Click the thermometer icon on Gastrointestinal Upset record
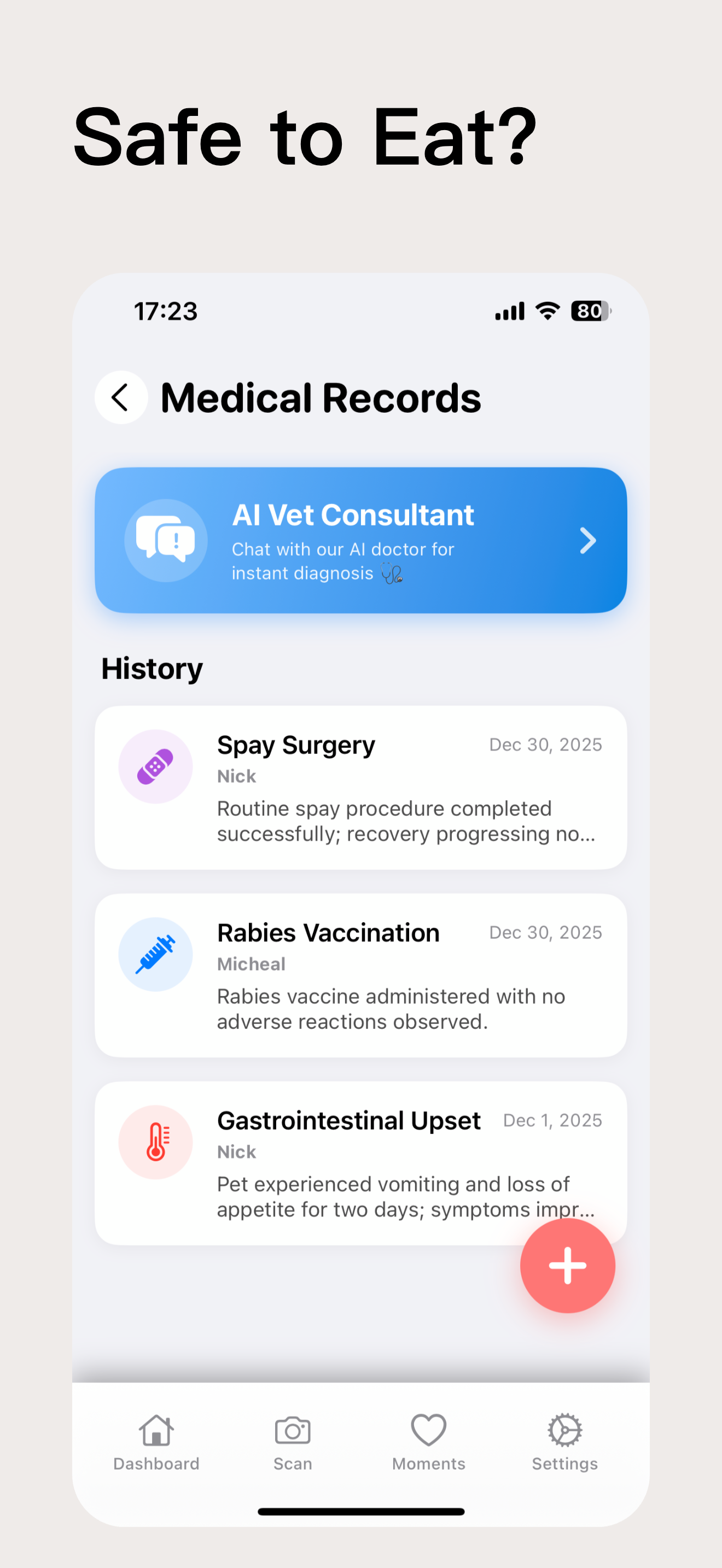The width and height of the screenshot is (722, 1568). [155, 1142]
